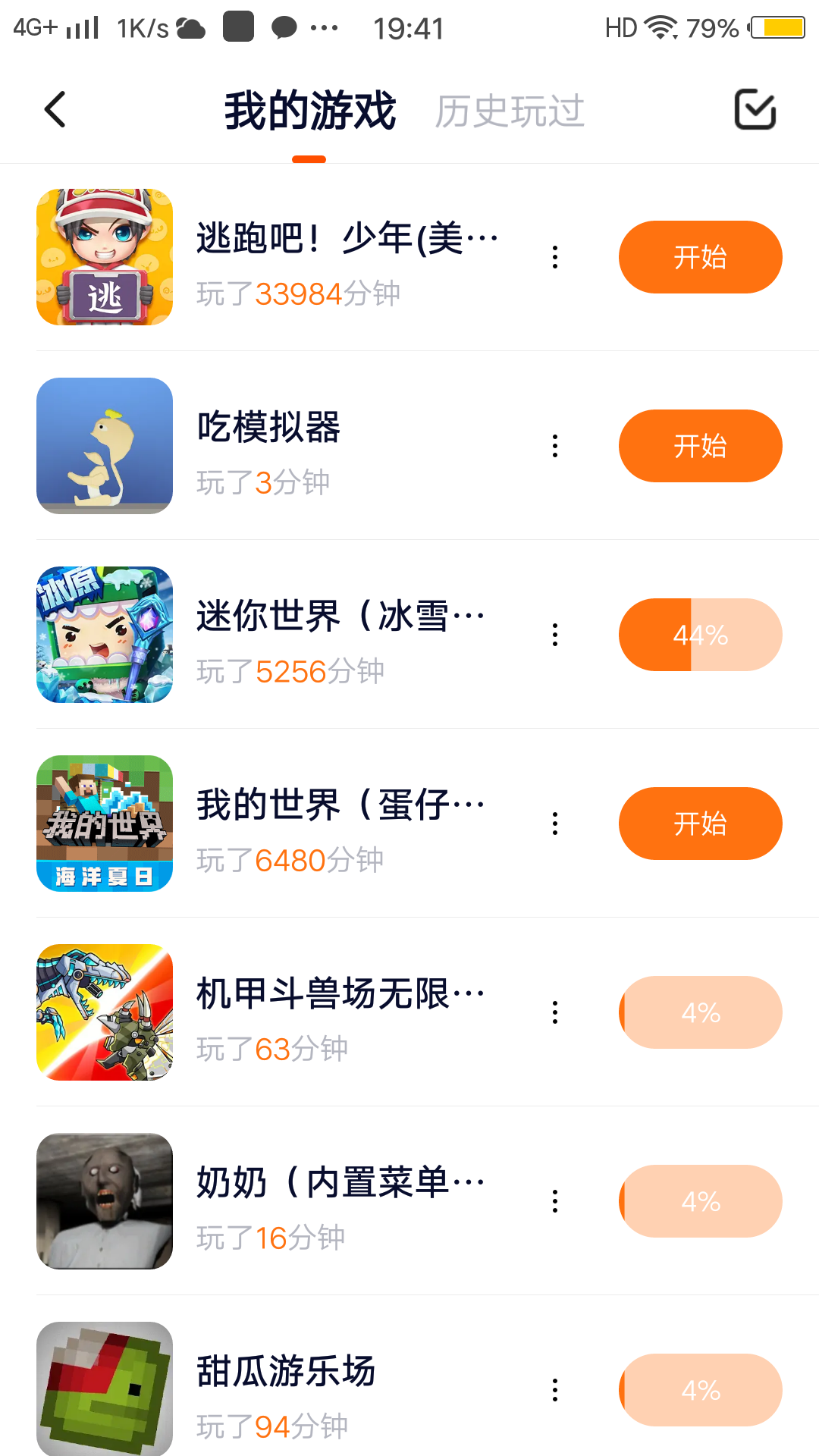Tap the 4% download button for 奶奶
The image size is (819, 1456).
700,1201
